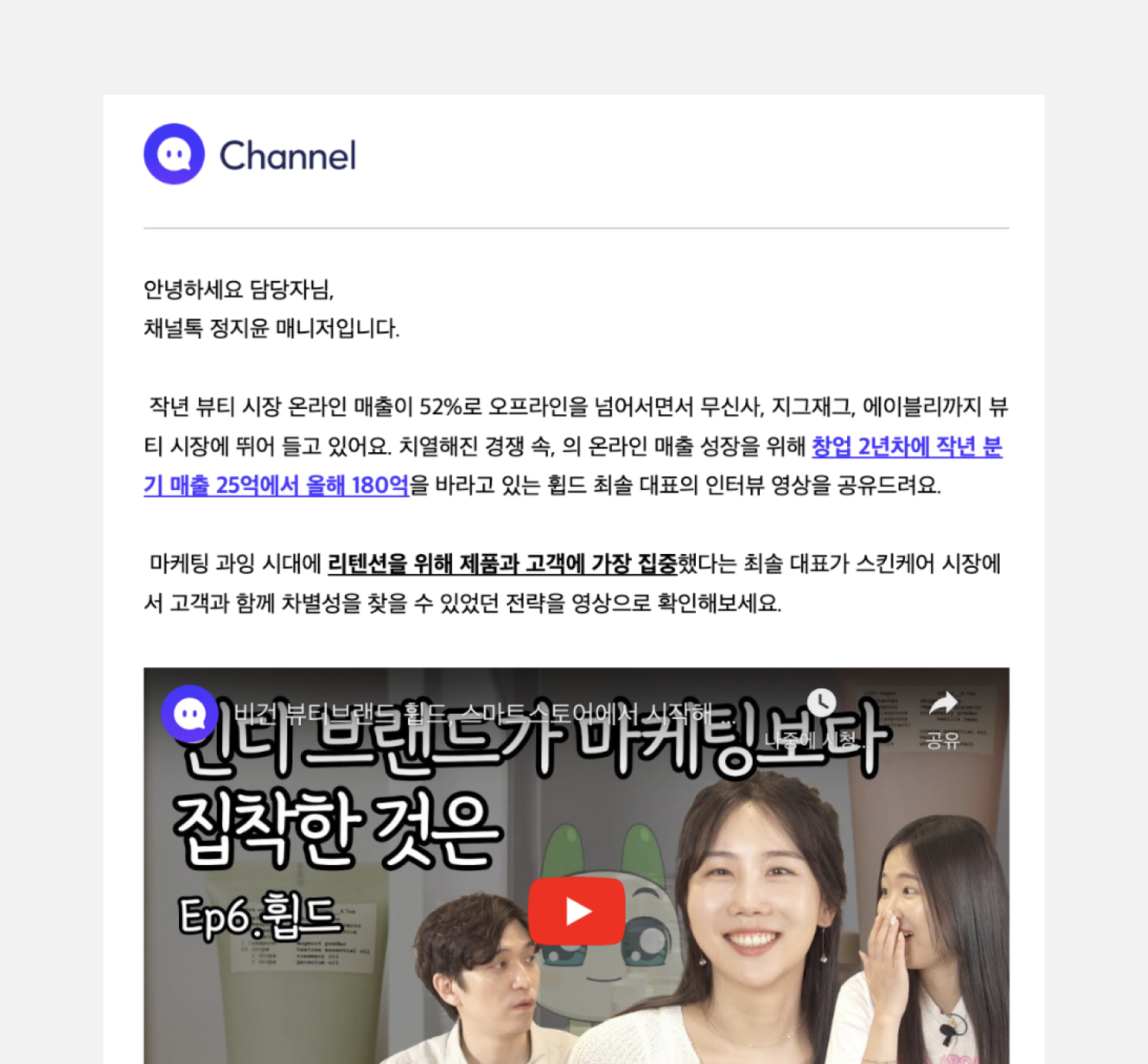Play the embedded YouTube video
Image resolution: width=1148 pixels, height=1064 pixels.
click(x=576, y=911)
